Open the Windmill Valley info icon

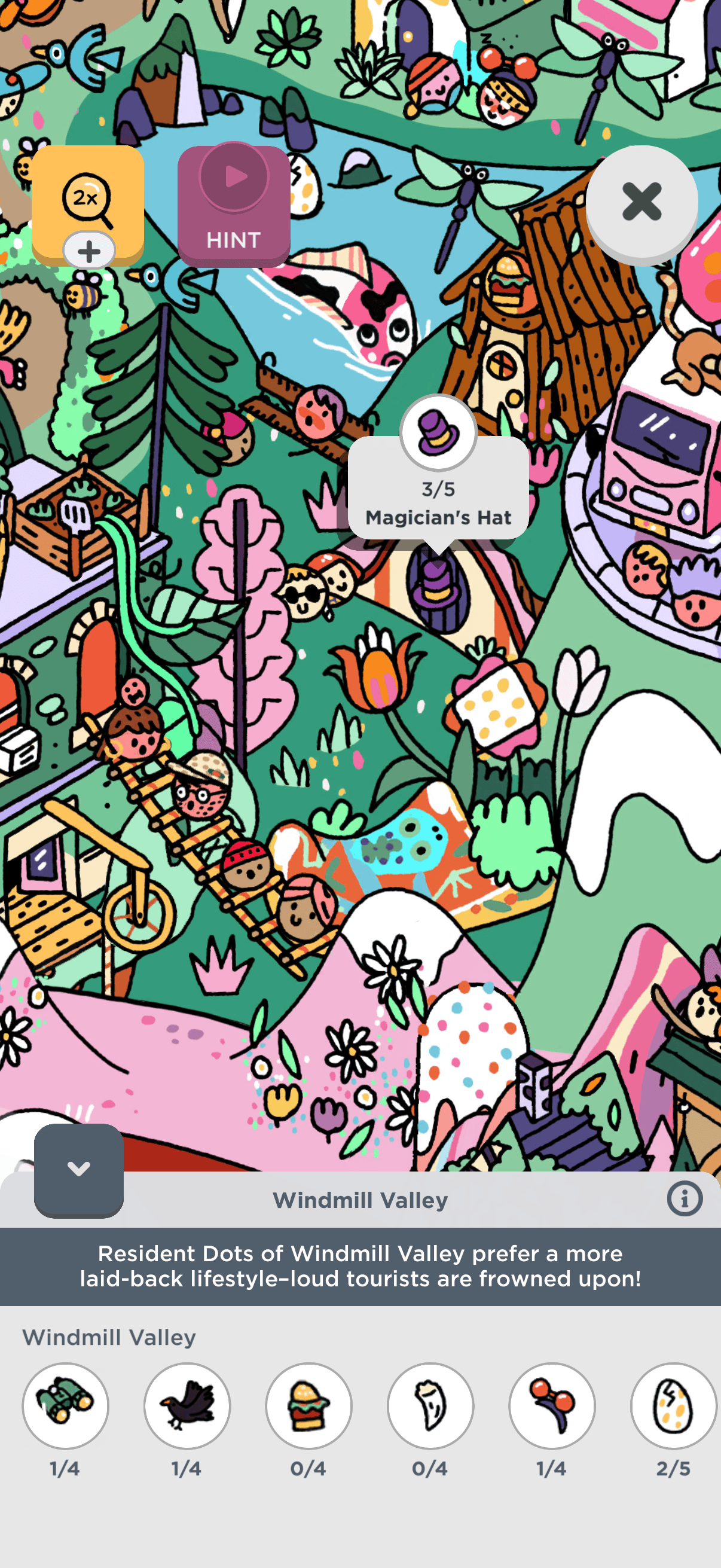pos(685,1199)
